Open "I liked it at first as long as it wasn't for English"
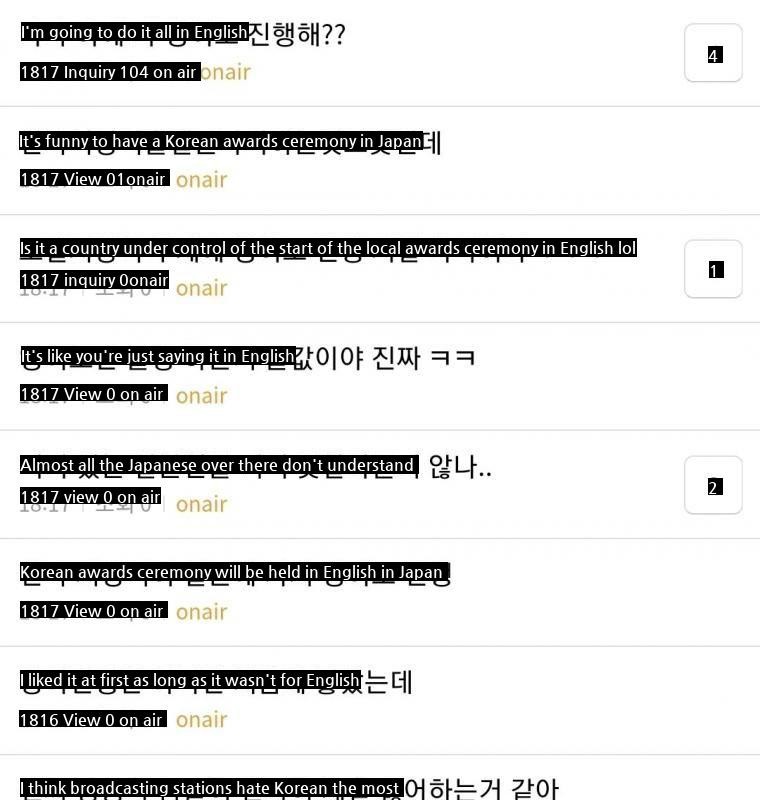 [x=215, y=682]
